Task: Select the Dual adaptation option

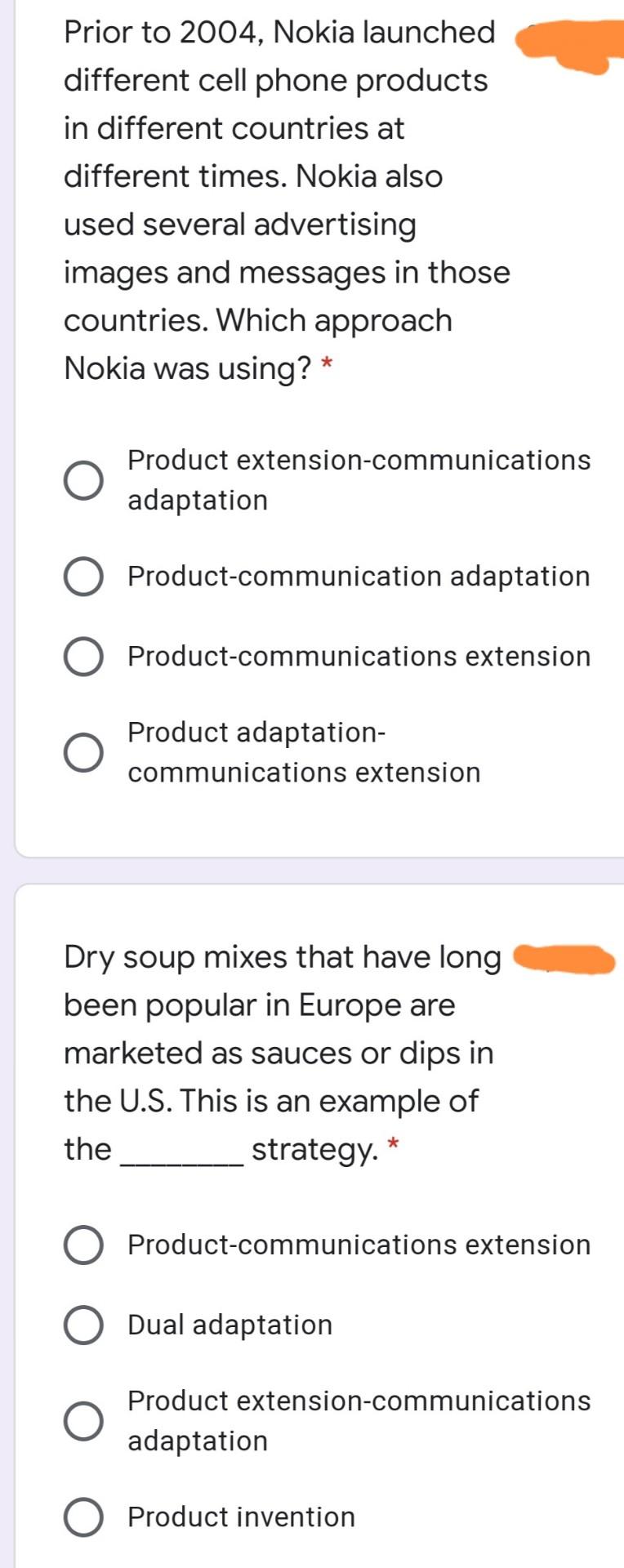Action: (83, 1325)
